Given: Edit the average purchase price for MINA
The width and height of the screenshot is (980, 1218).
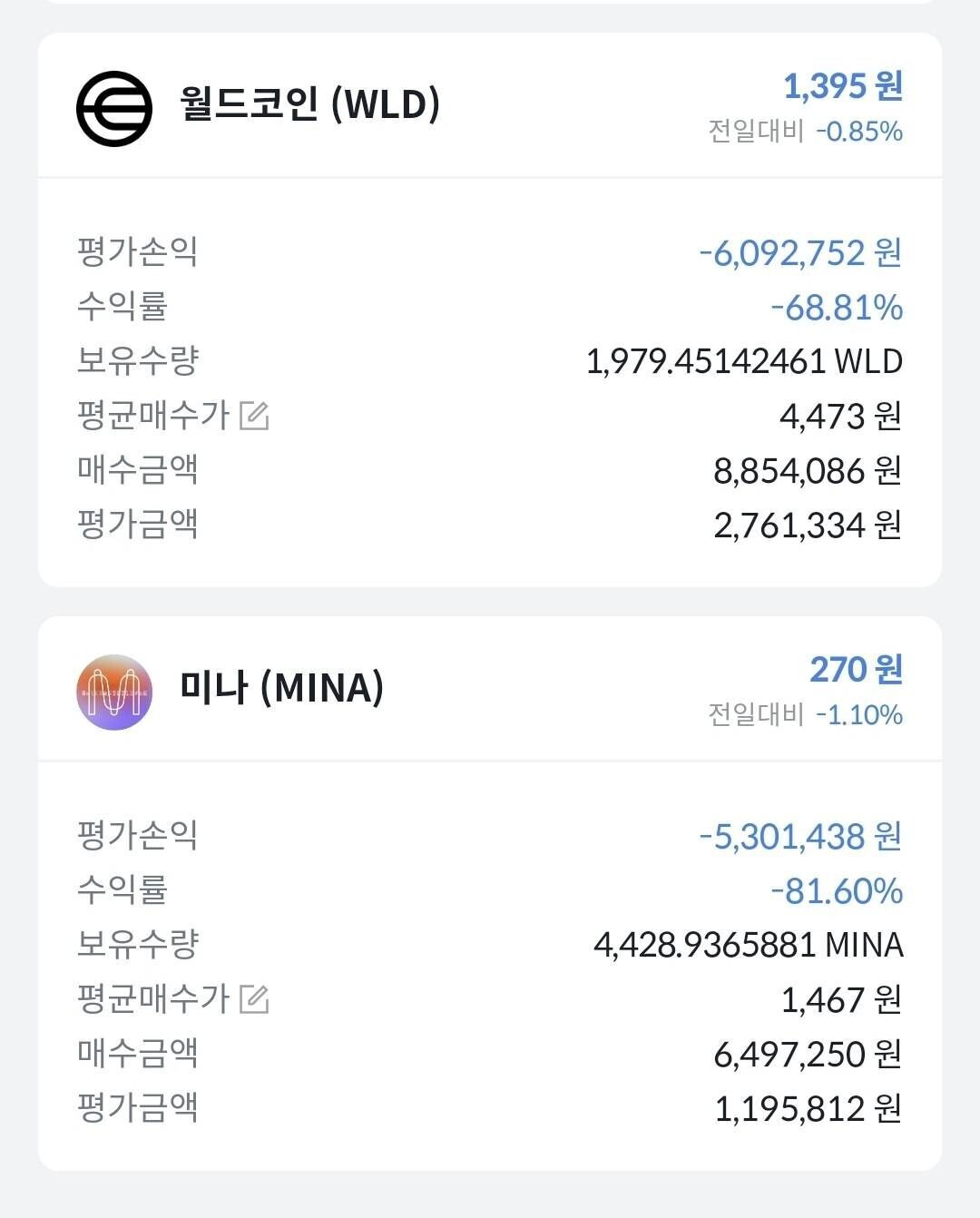Looking at the screenshot, I should click(x=256, y=998).
